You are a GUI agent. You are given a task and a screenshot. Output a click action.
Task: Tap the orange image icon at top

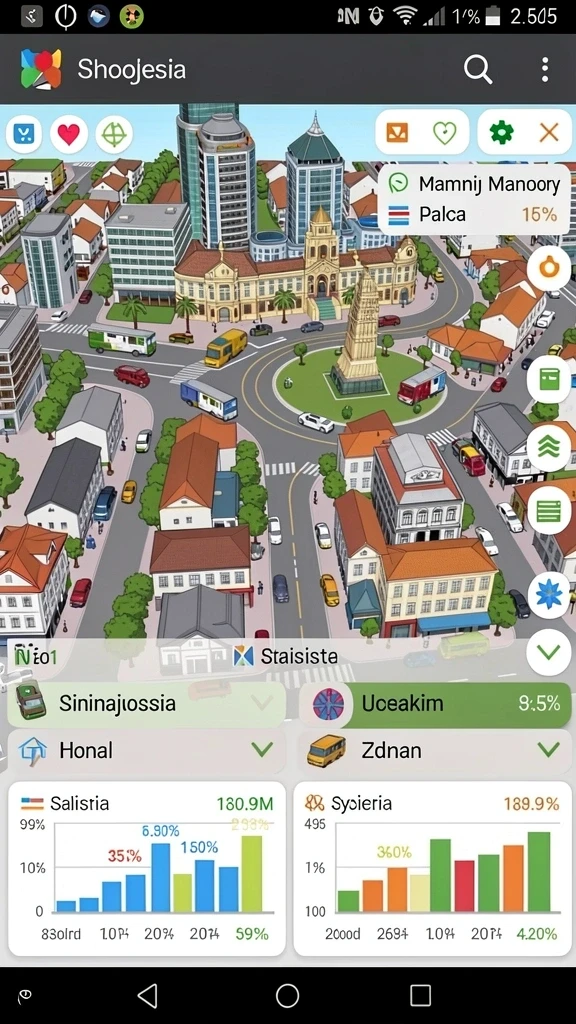point(397,133)
